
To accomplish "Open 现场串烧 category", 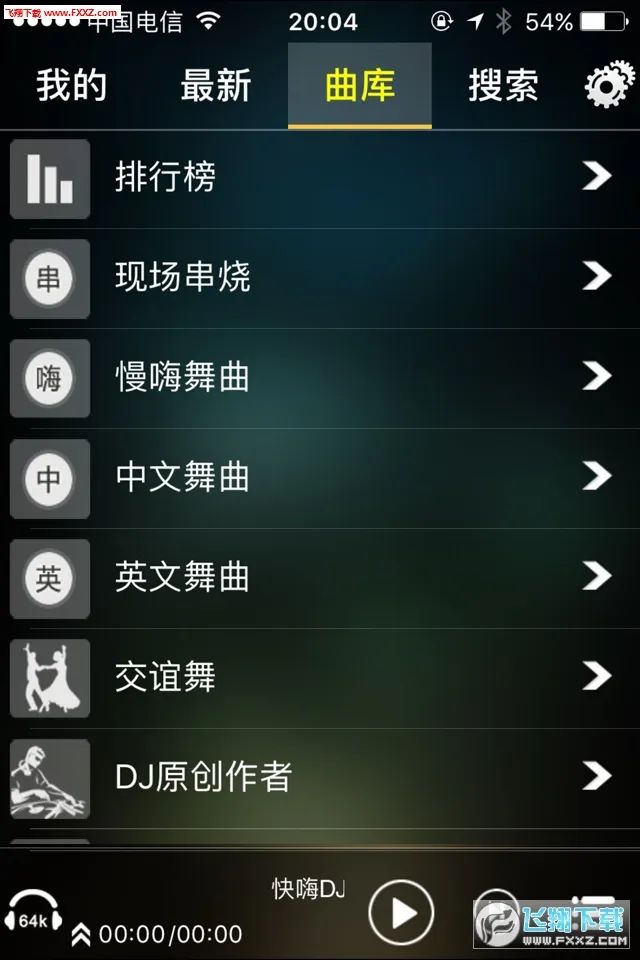I will coord(320,278).
